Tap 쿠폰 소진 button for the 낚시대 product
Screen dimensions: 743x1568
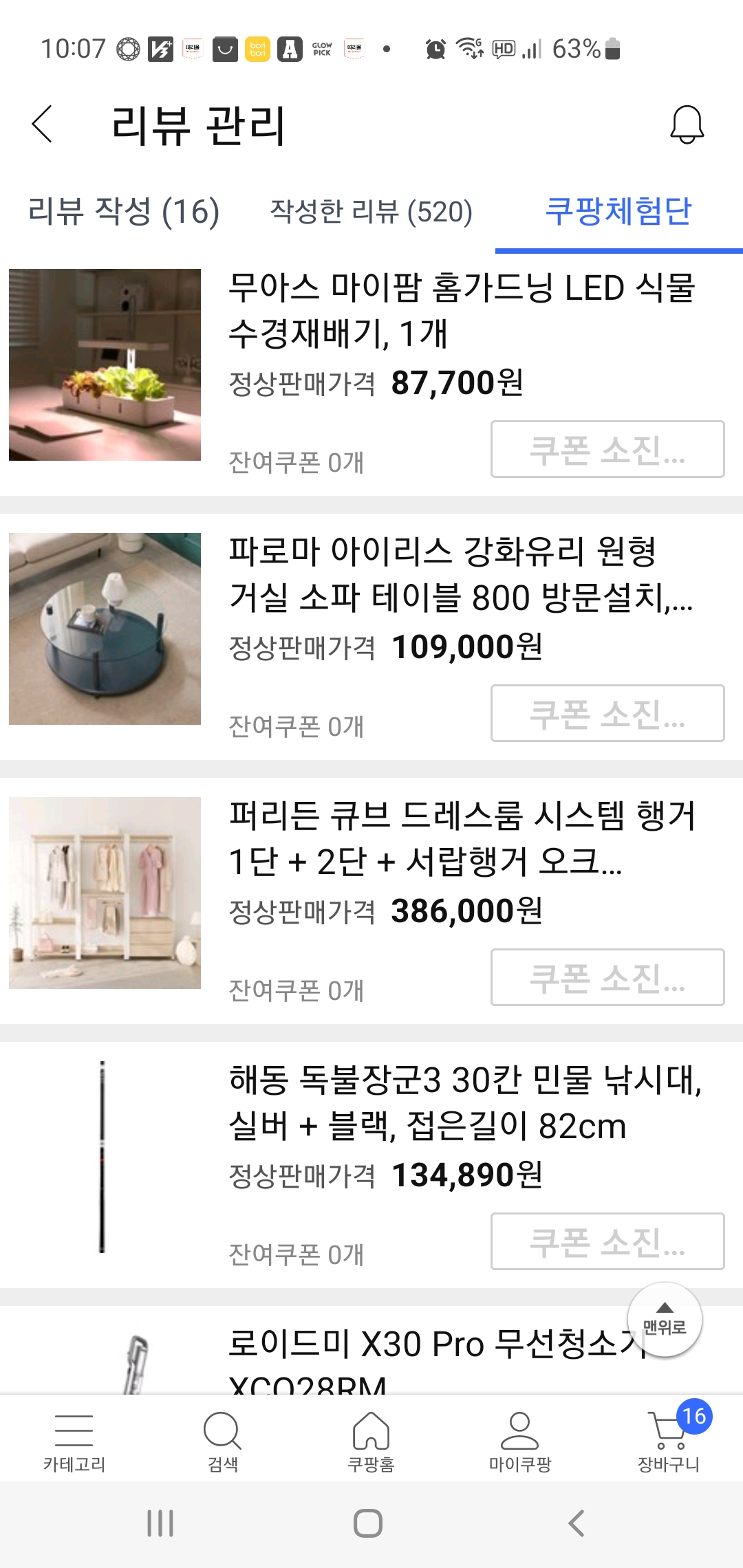pos(607,1242)
